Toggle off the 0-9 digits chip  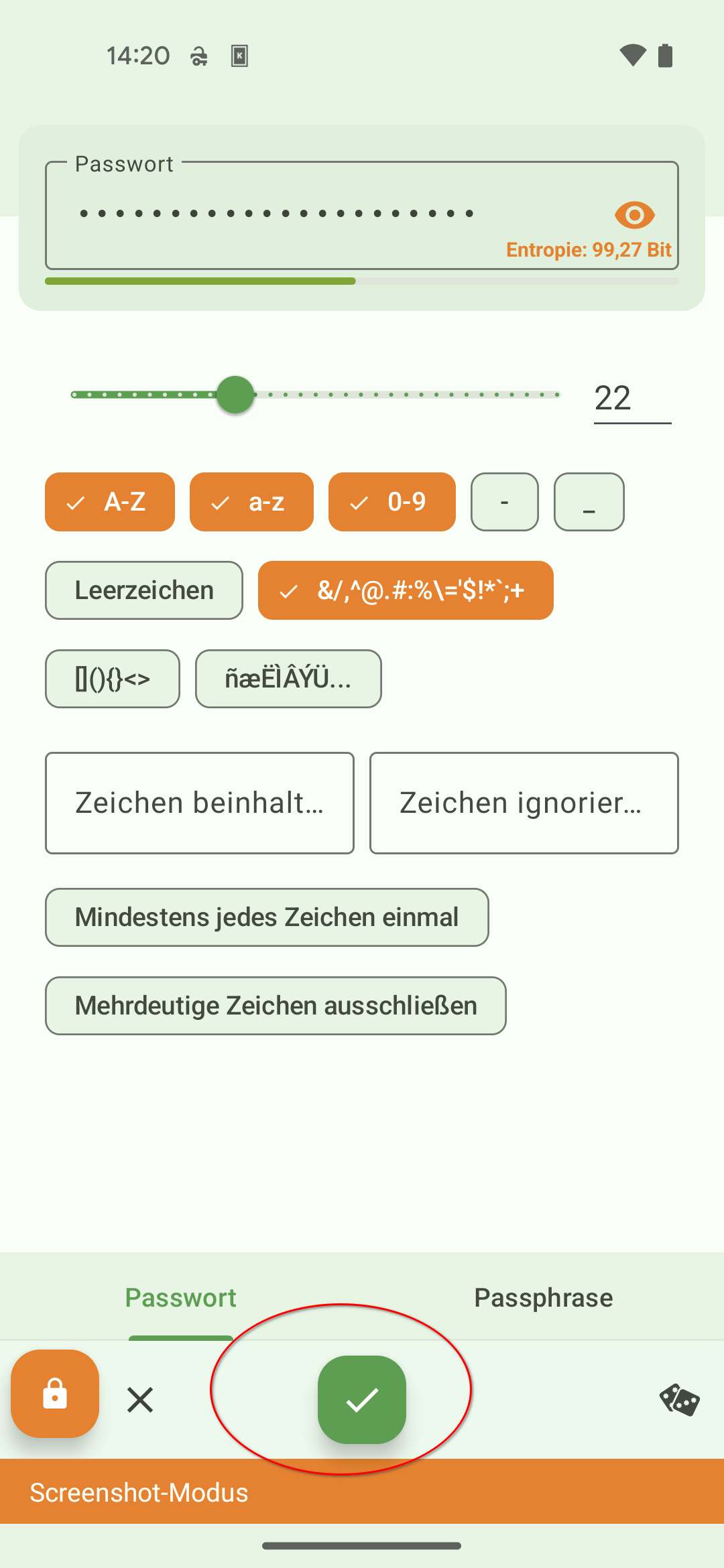(x=391, y=502)
